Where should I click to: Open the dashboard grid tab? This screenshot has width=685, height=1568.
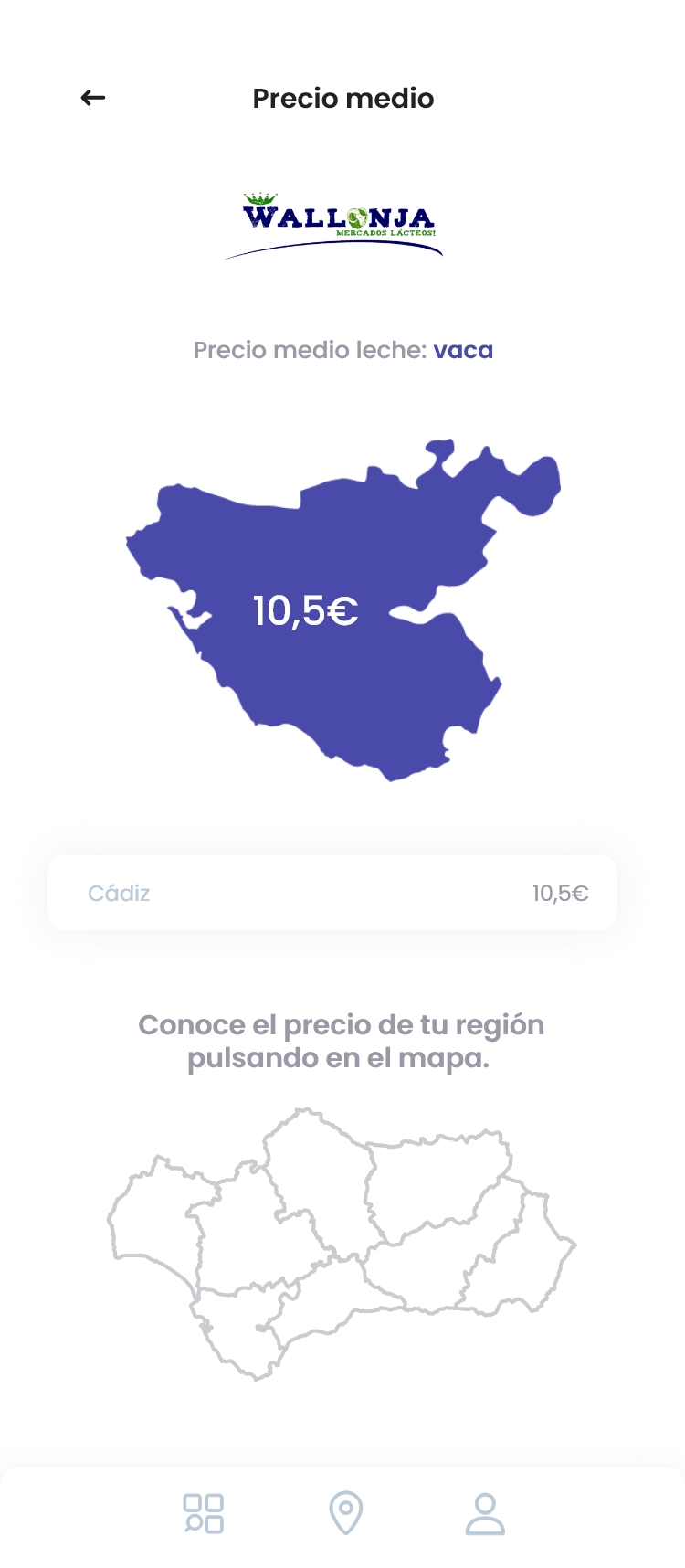coord(203,1513)
